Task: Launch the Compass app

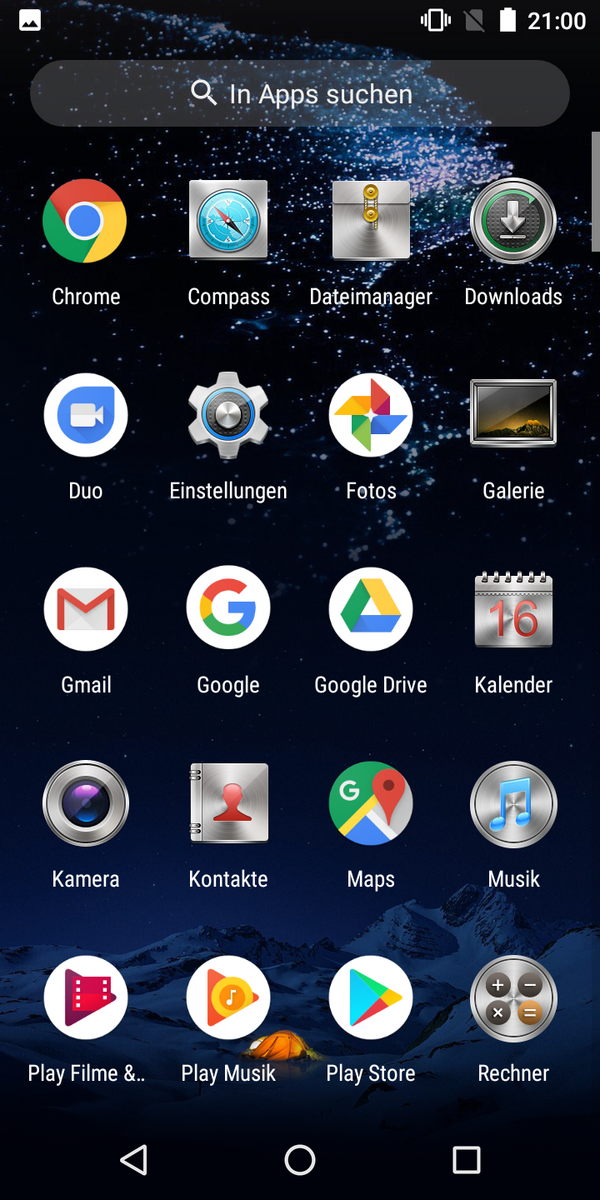Action: (x=228, y=222)
